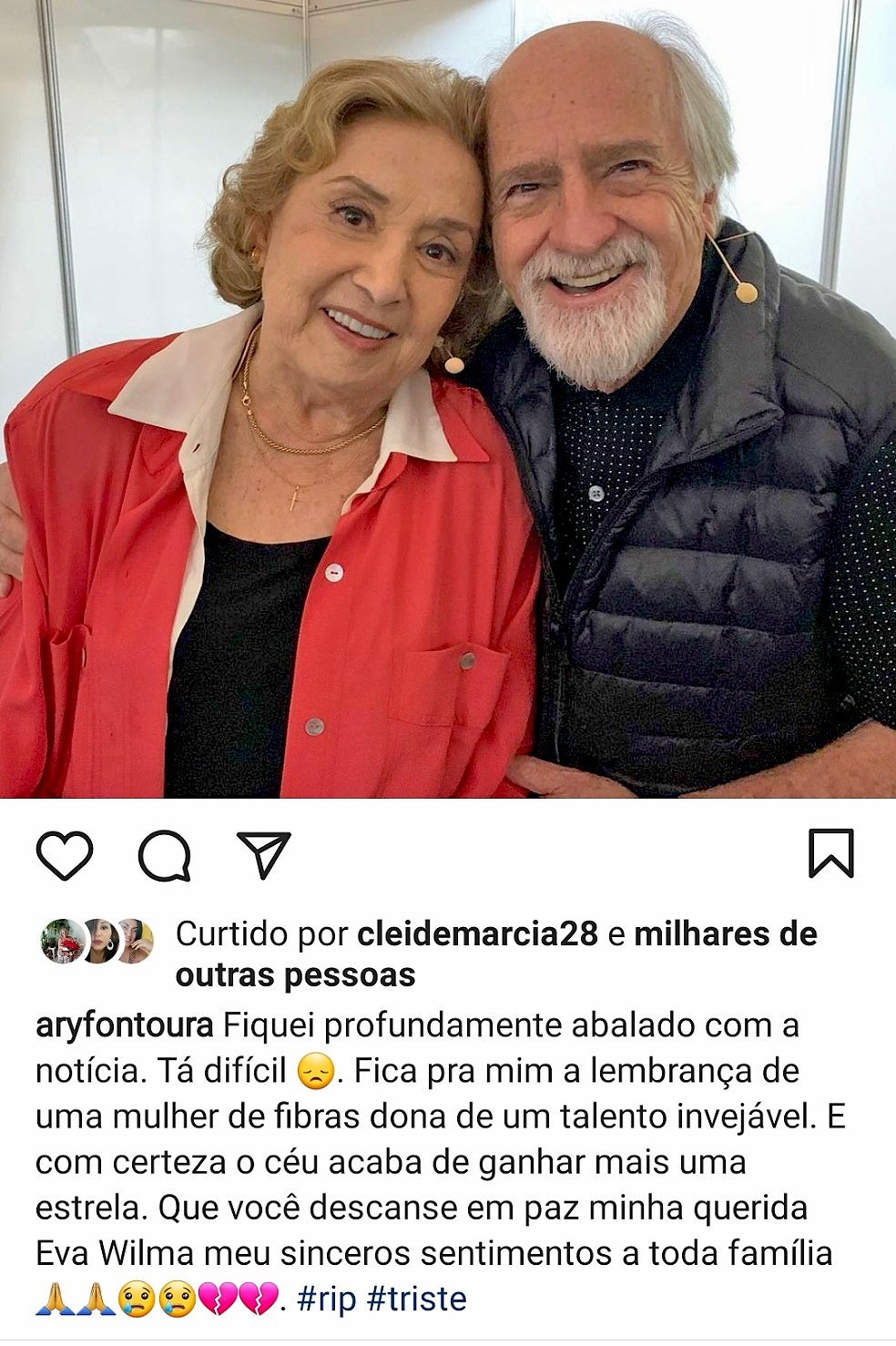Open comments via the speech bubble icon
This screenshot has height=1346, width=896.
165,856
